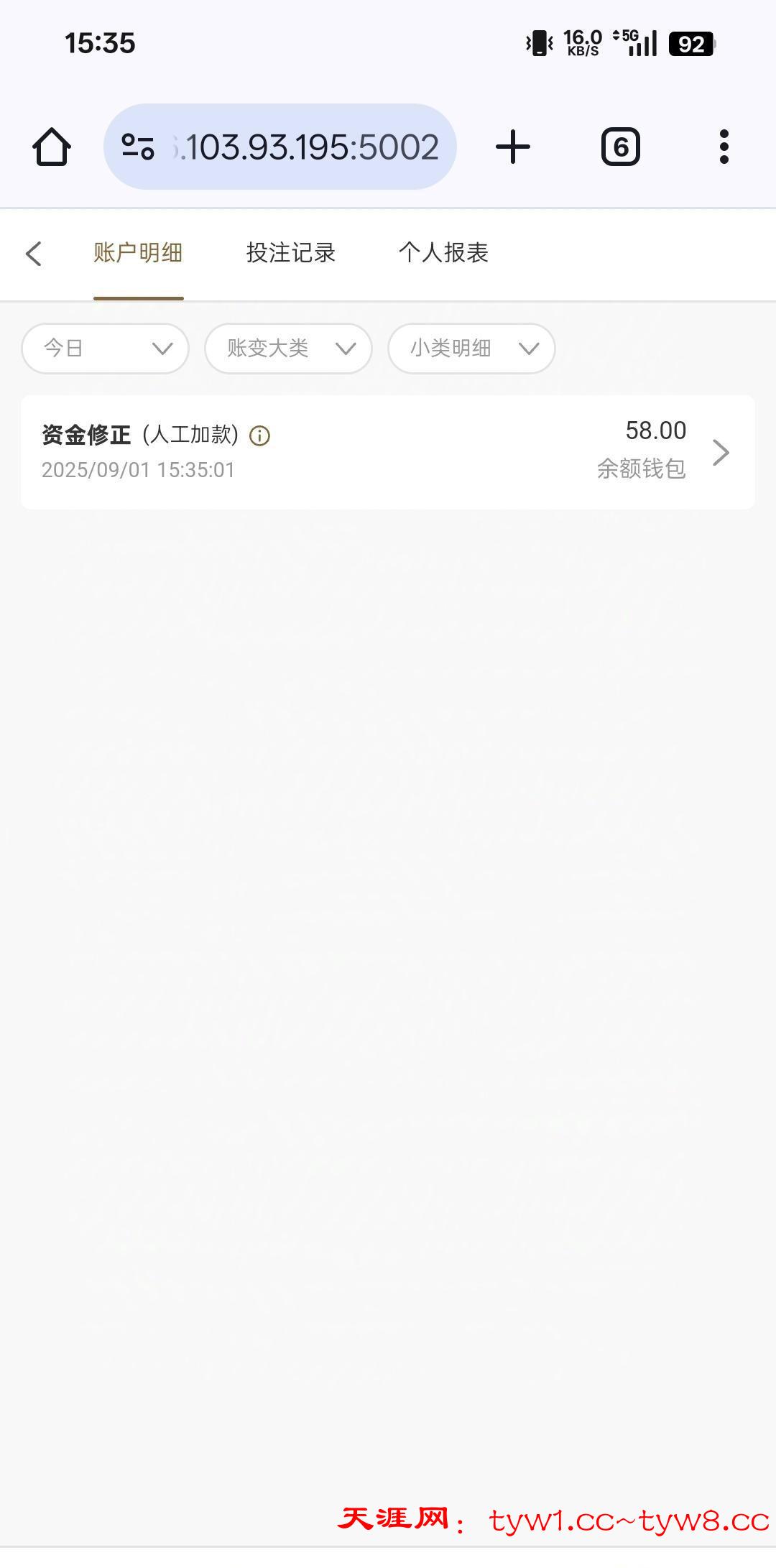Open the 小类明细 filter dropdown

(471, 349)
